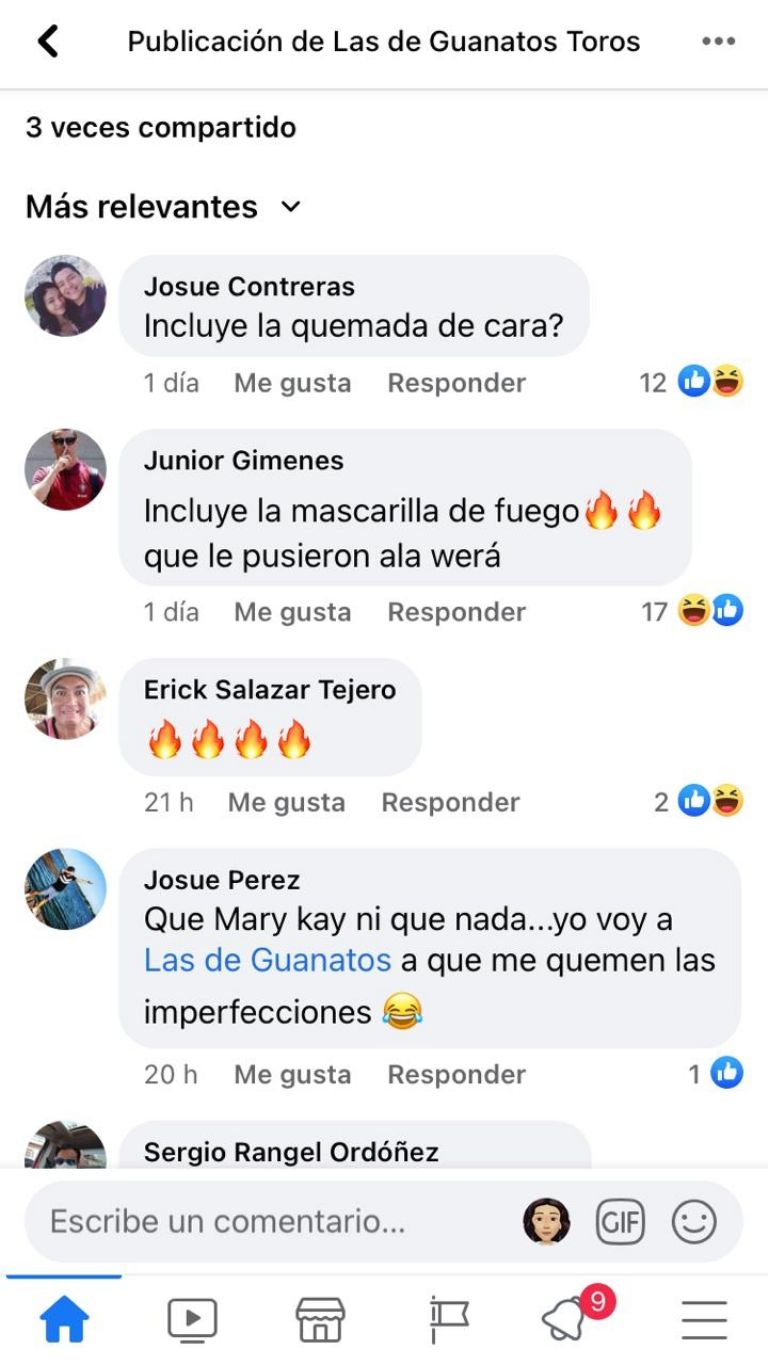Open the three-dot overflow menu

[x=718, y=42]
